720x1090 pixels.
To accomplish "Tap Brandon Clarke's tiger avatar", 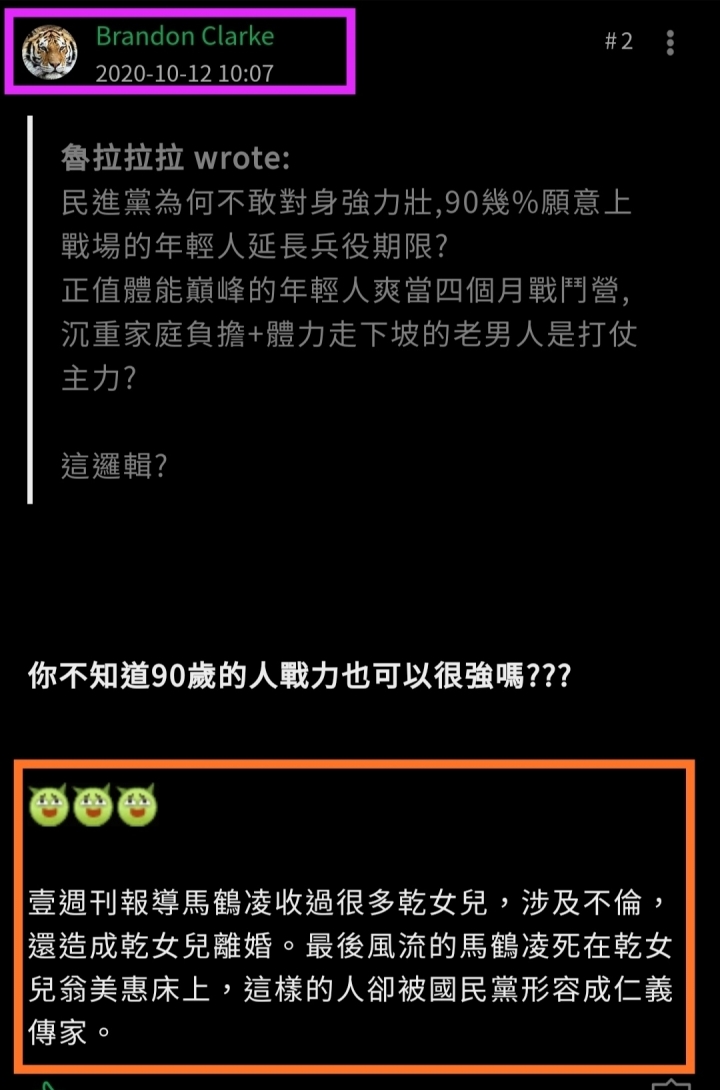I will (48, 52).
